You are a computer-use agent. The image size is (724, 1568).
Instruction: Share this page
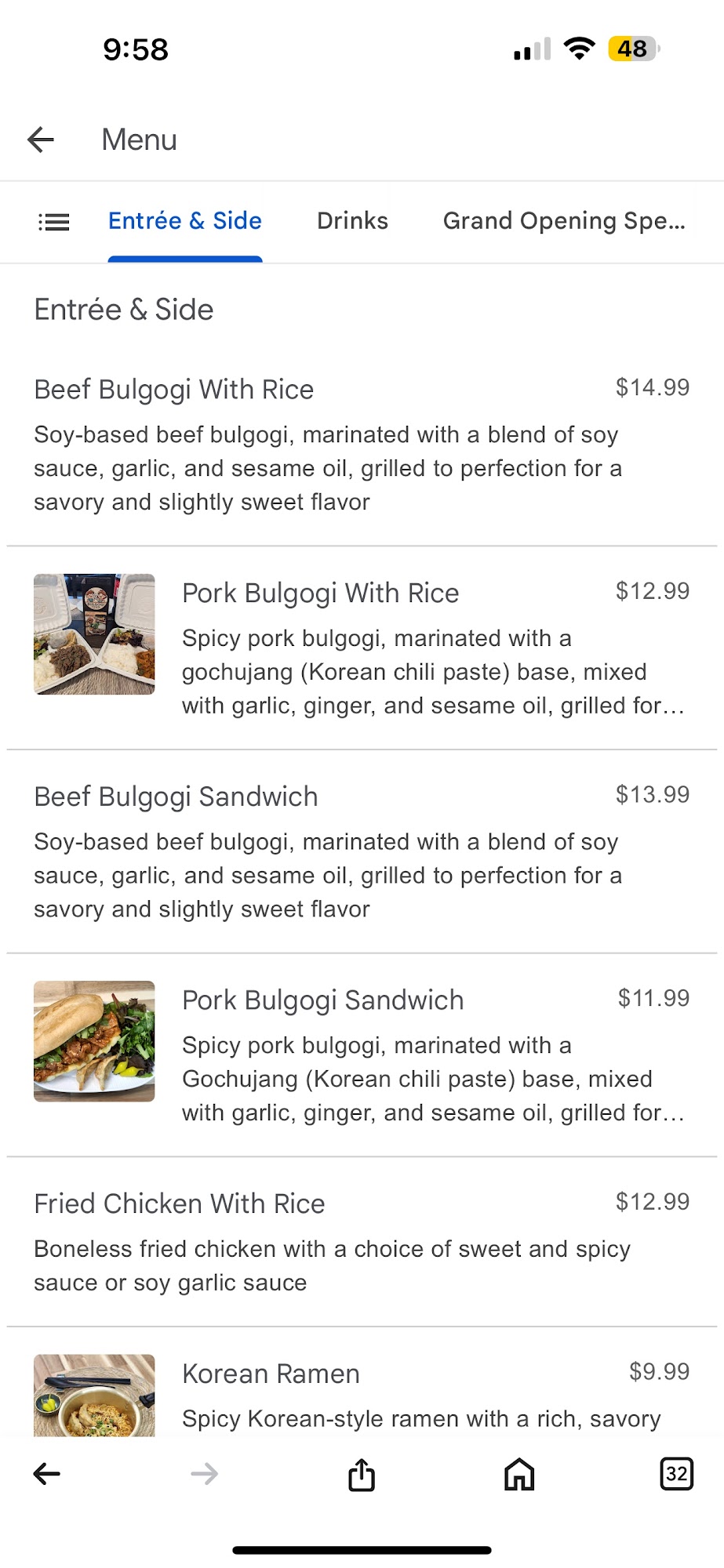[362, 1475]
